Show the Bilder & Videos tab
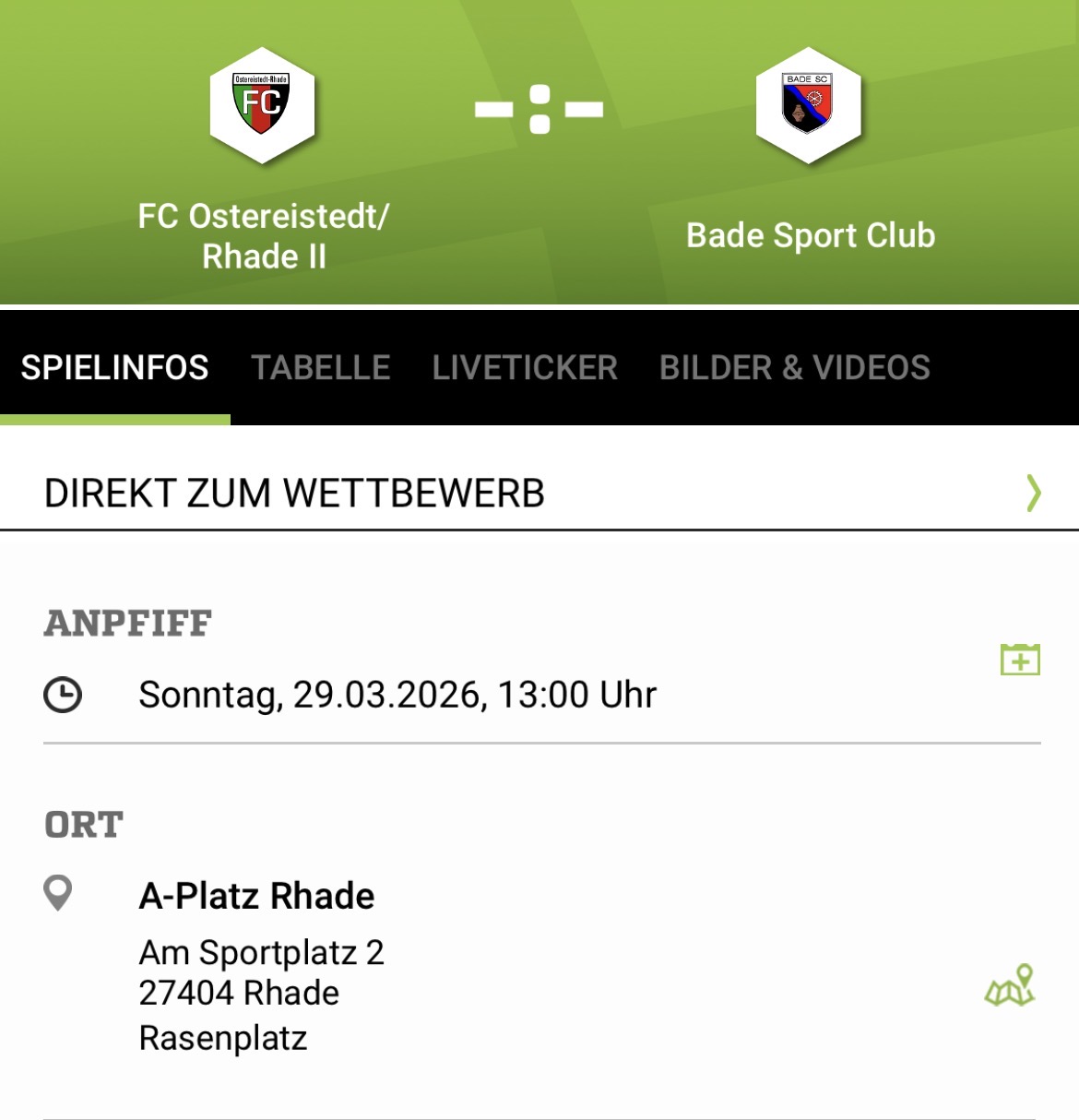 (794, 368)
